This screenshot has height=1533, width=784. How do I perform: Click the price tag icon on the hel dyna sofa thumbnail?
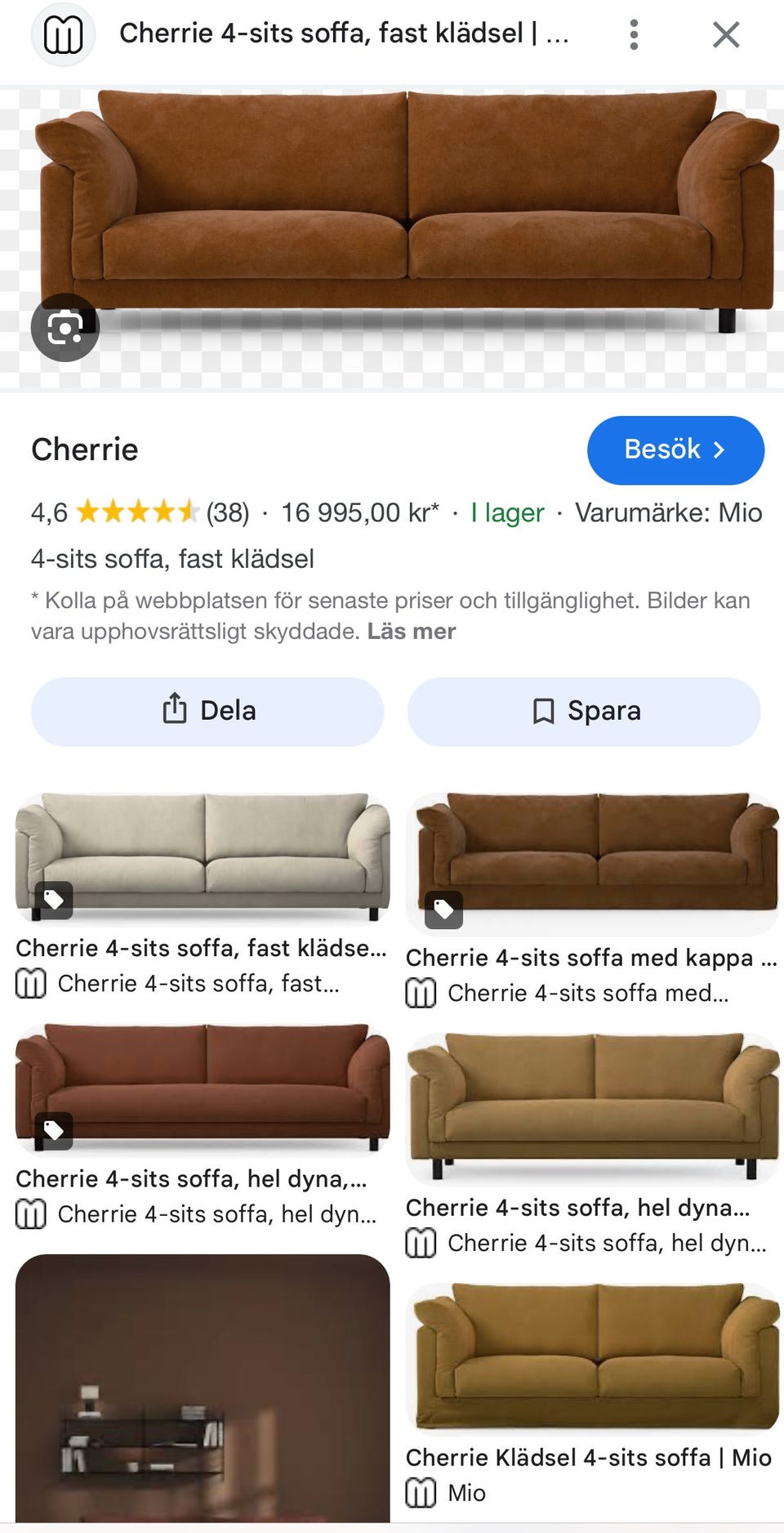53,1130
